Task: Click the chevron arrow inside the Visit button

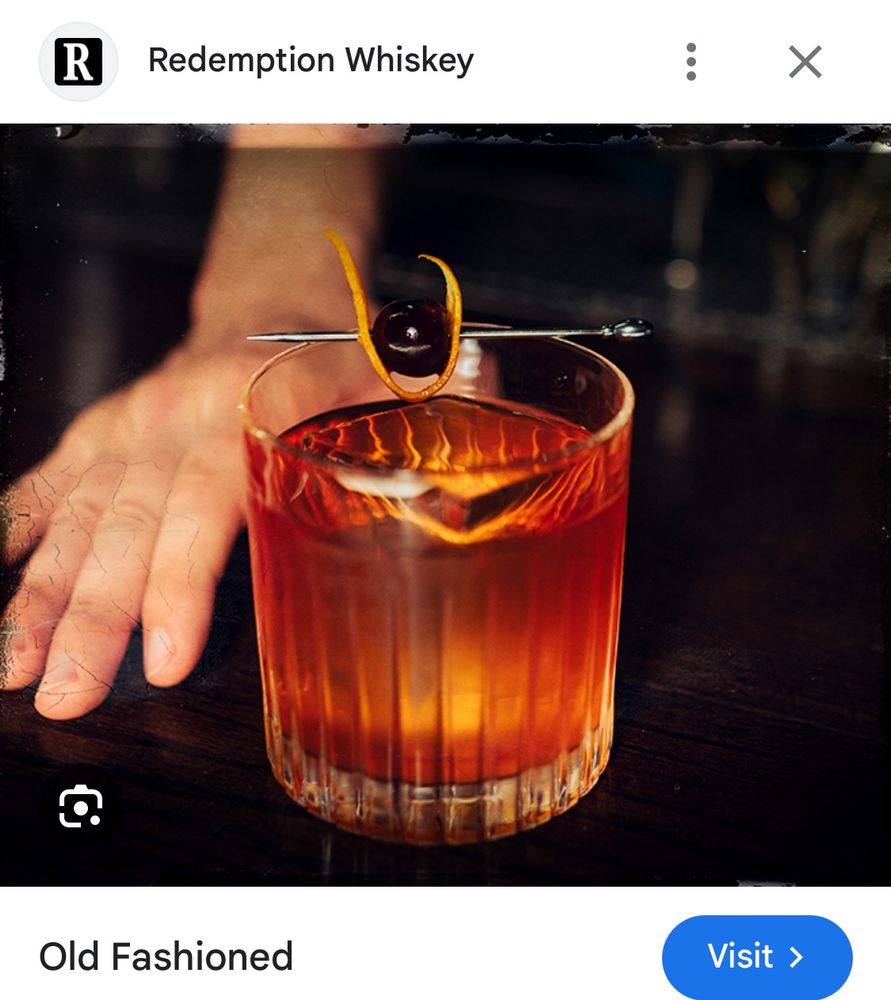Action: 795,957
